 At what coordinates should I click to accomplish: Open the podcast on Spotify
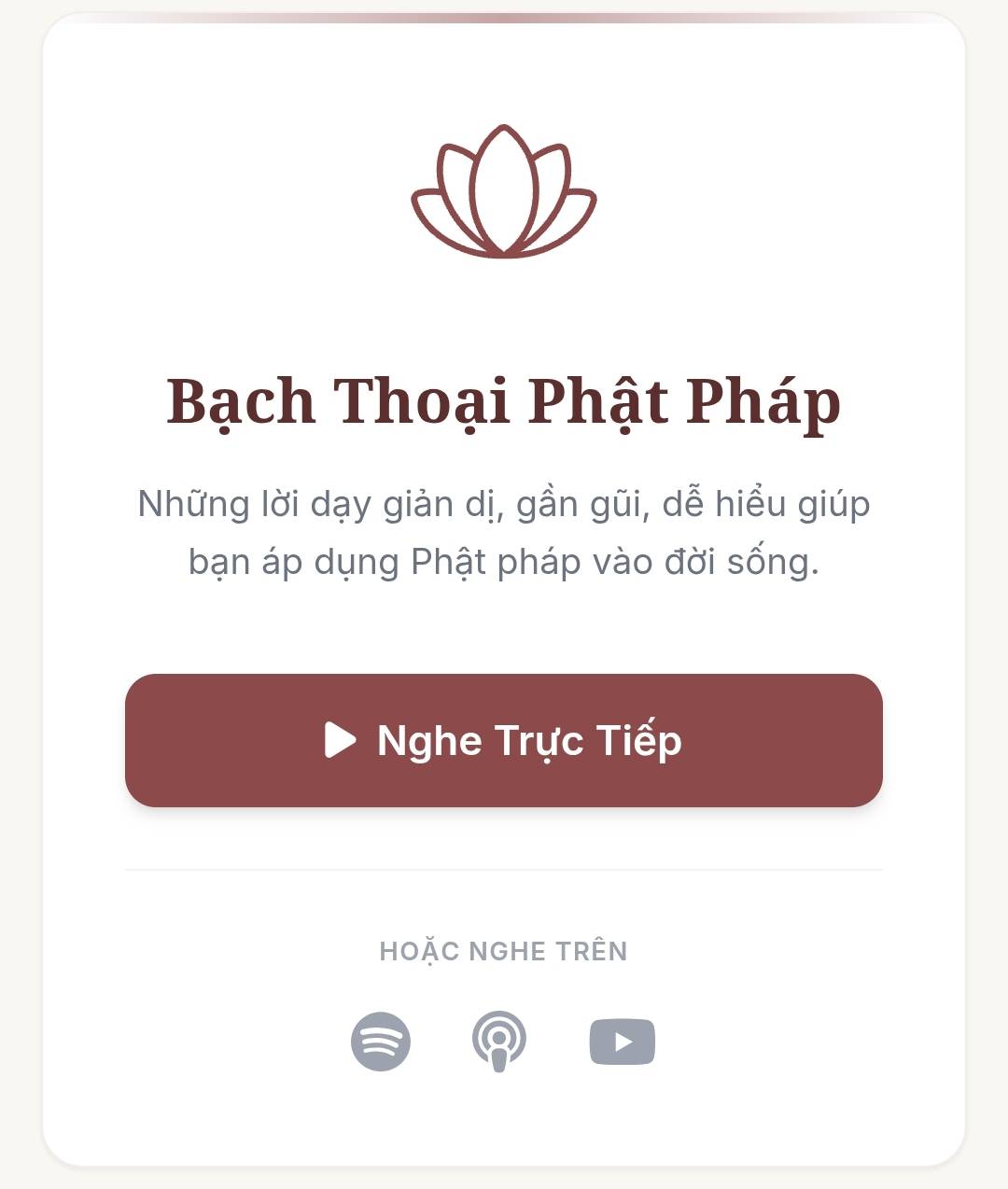click(x=381, y=1042)
